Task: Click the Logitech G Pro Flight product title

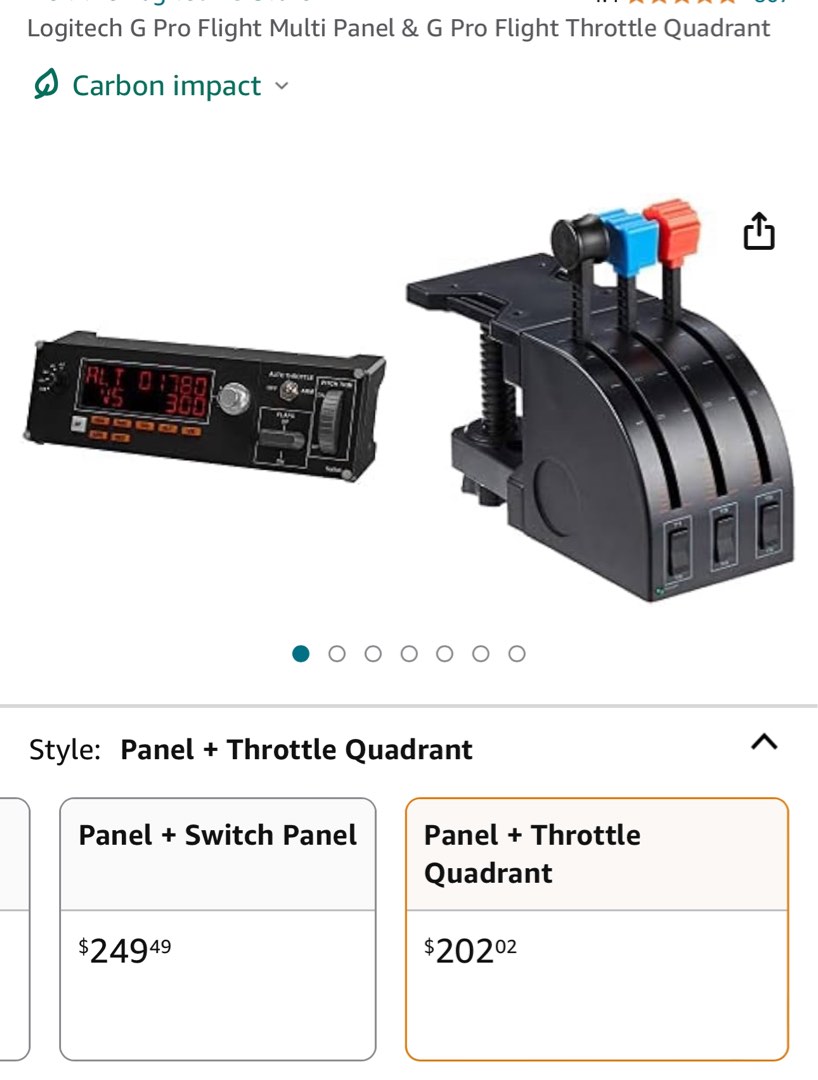Action: [x=398, y=29]
